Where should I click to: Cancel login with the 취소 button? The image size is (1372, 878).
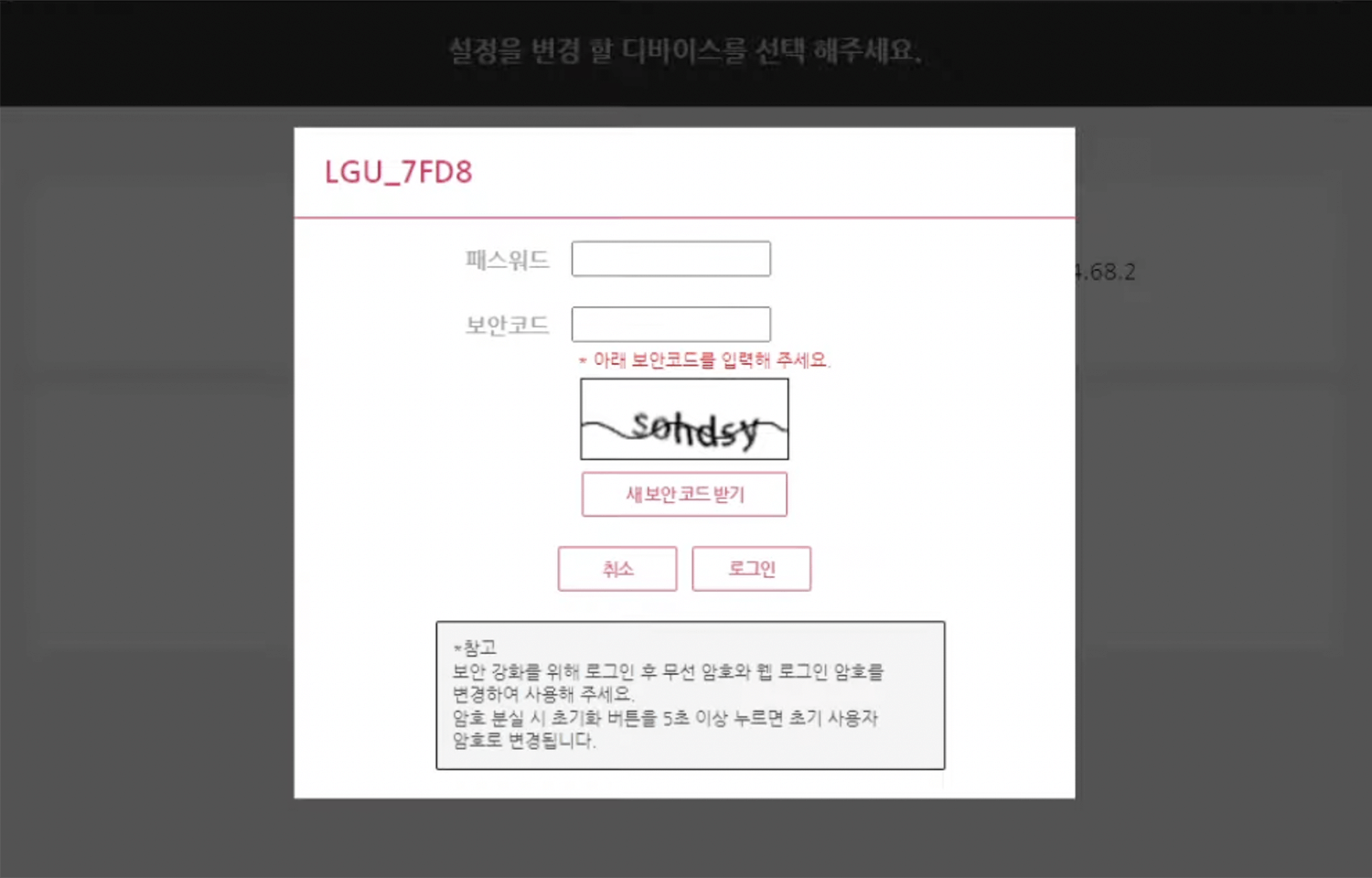617,569
